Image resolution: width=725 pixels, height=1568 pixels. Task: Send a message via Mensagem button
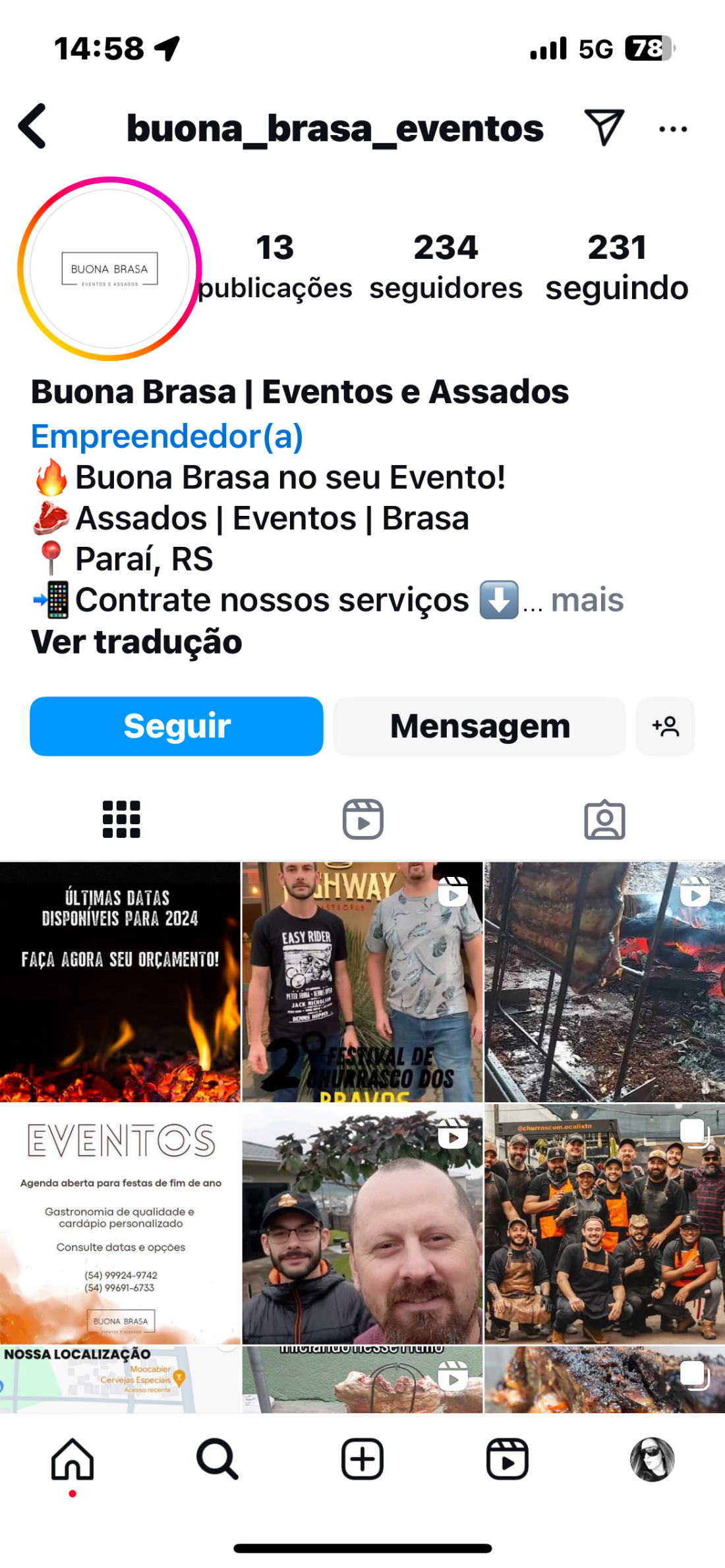[479, 726]
